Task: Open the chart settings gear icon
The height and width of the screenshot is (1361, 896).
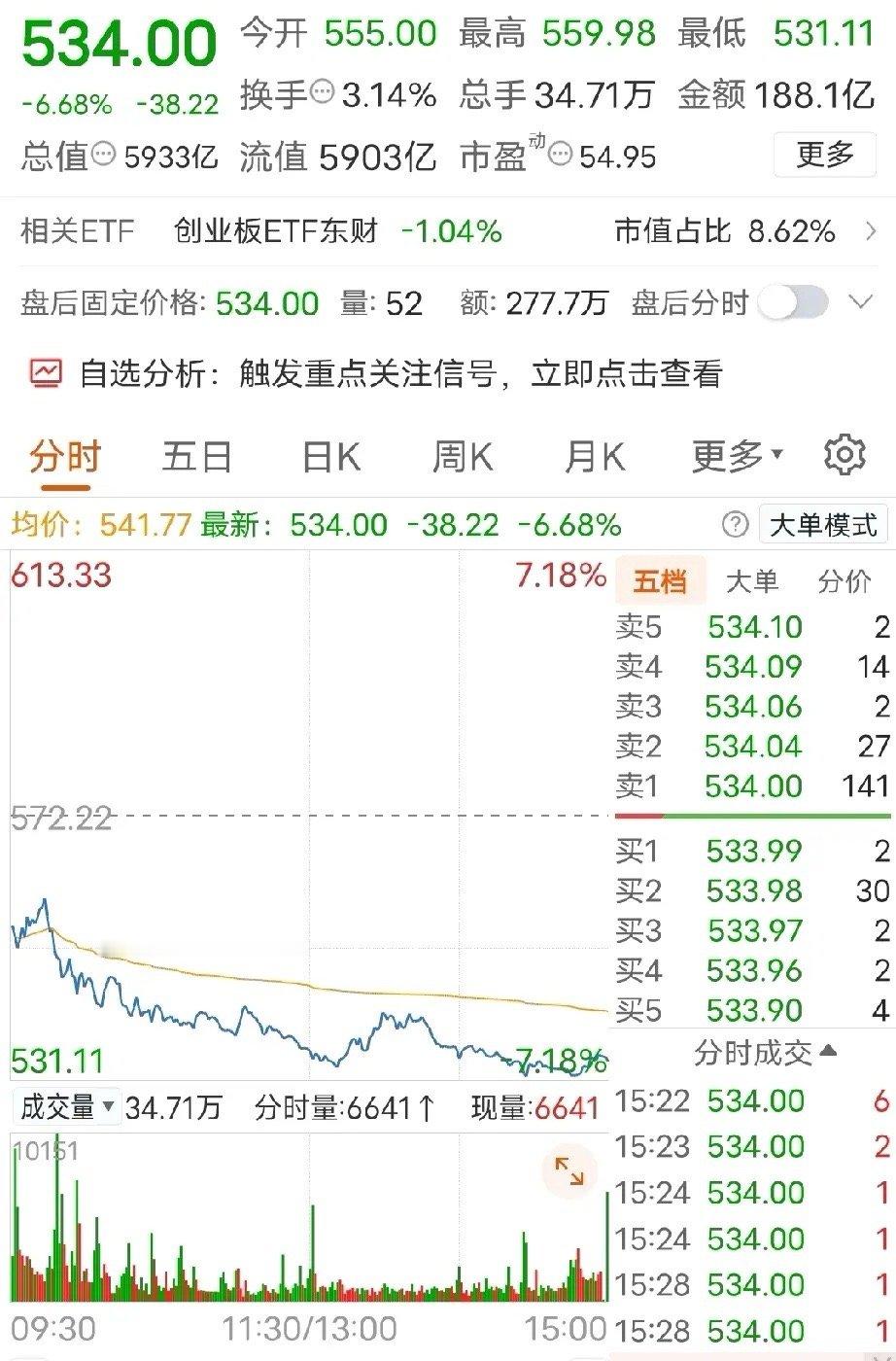Action: click(x=845, y=454)
